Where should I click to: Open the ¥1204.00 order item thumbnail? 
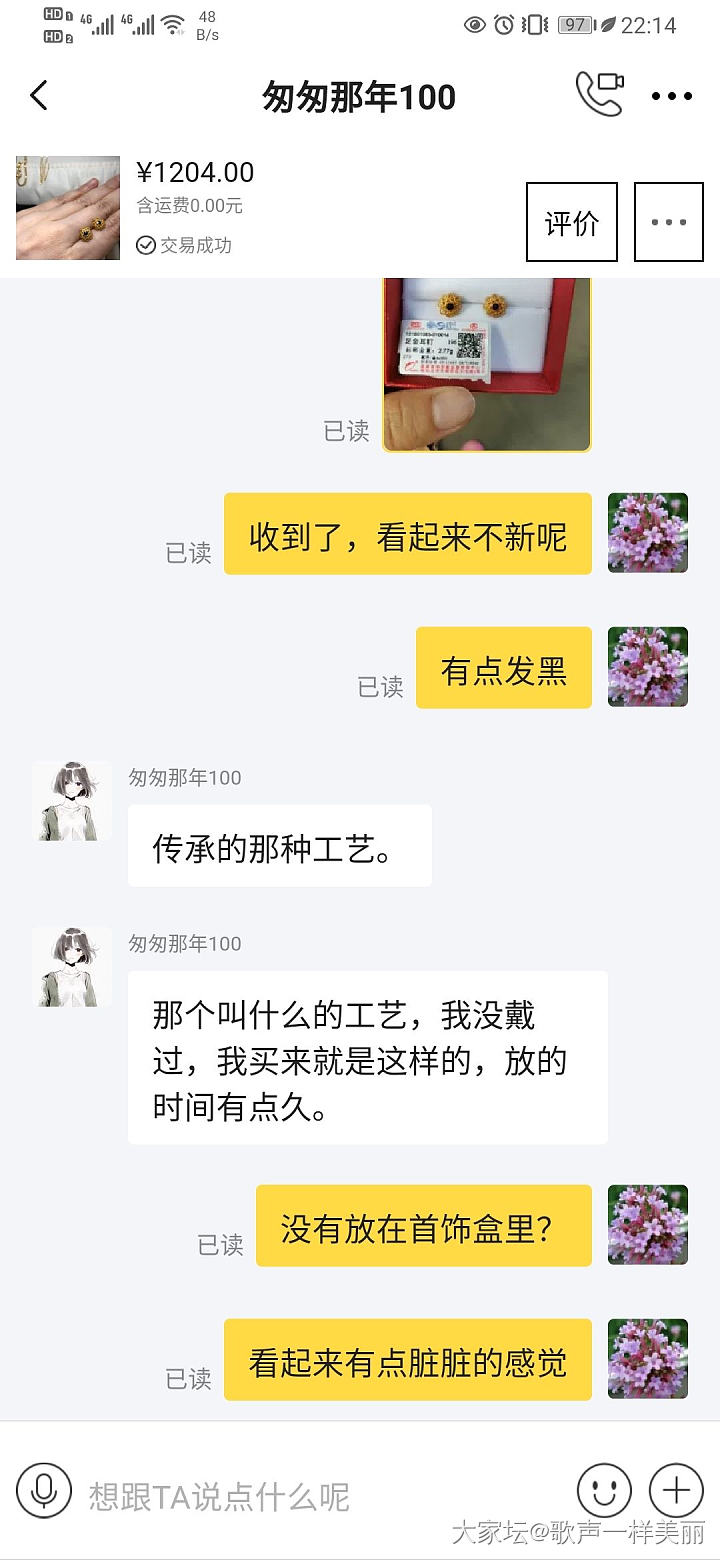pyautogui.click(x=68, y=208)
